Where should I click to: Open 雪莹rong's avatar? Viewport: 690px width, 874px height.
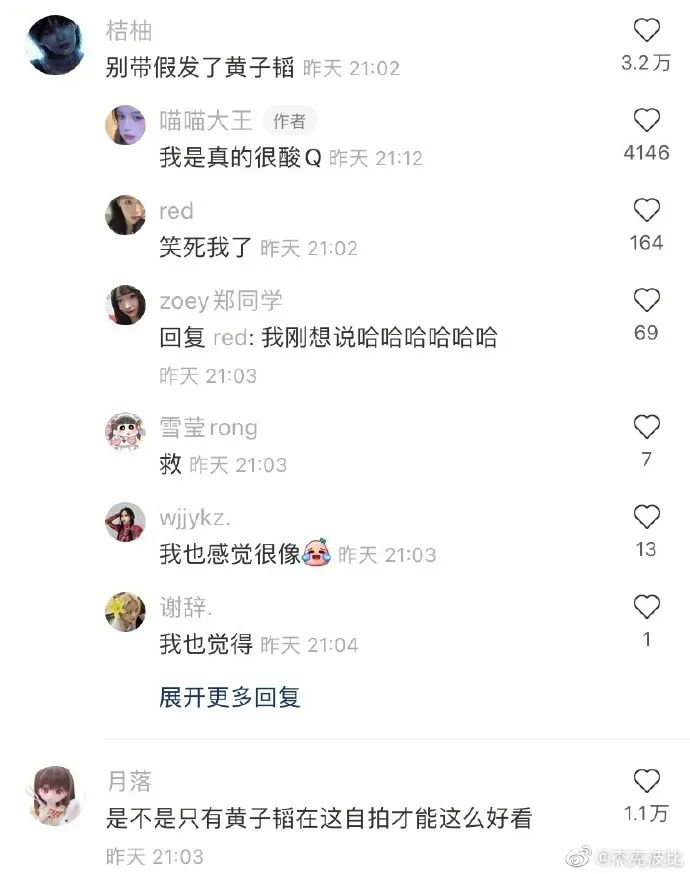click(125, 432)
